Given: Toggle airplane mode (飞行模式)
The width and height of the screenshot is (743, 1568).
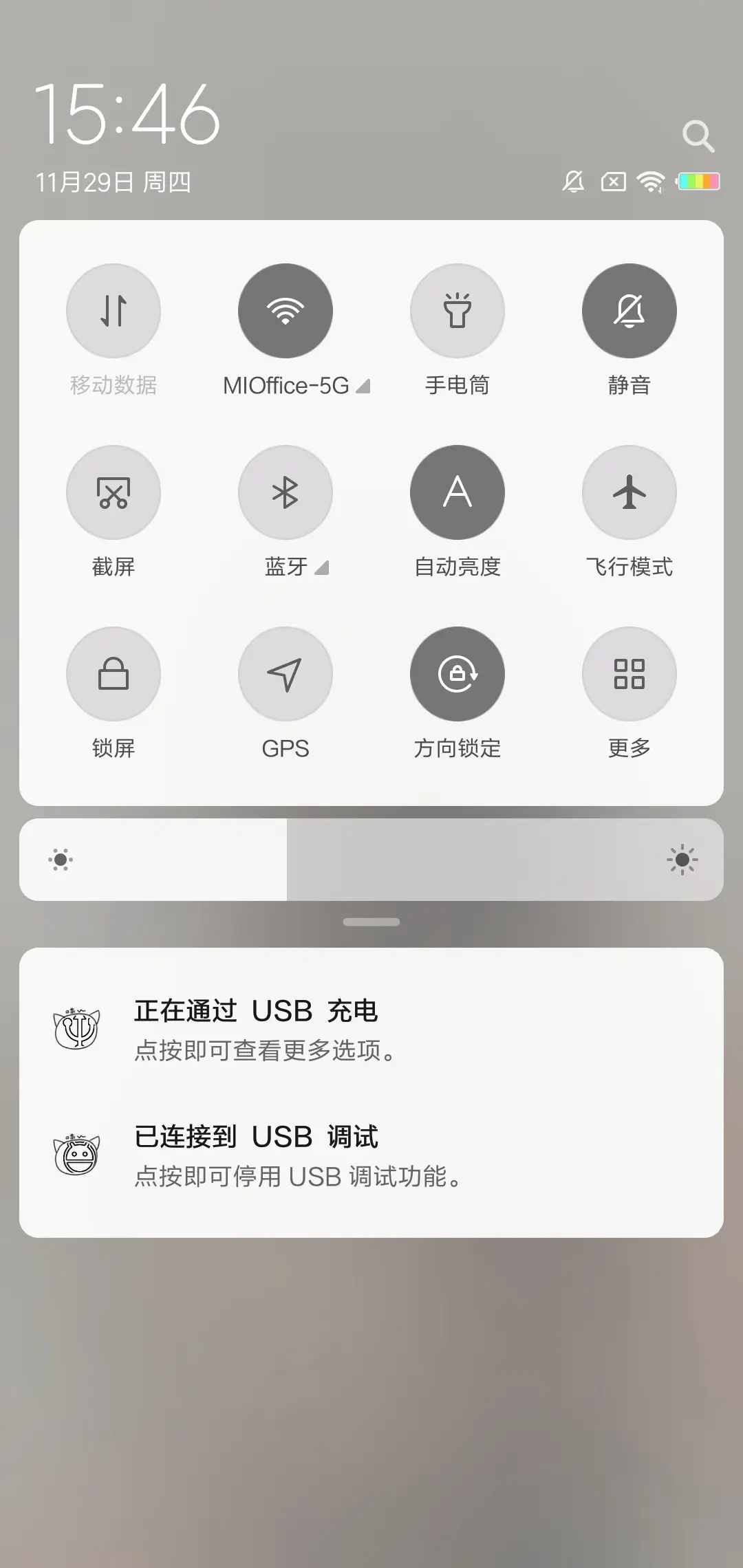Looking at the screenshot, I should [x=629, y=492].
